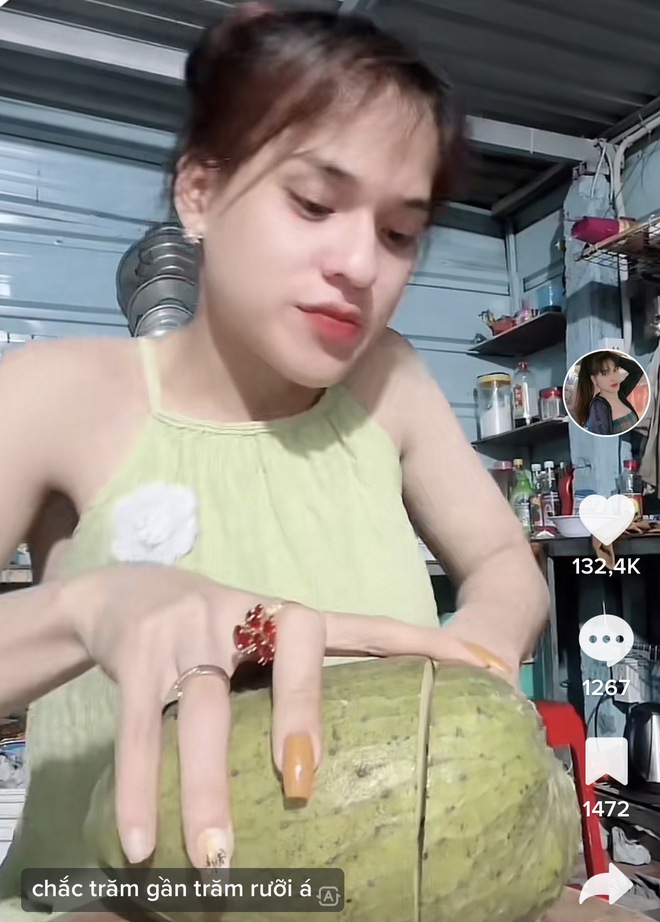Share this video using the arrow

(x=606, y=884)
